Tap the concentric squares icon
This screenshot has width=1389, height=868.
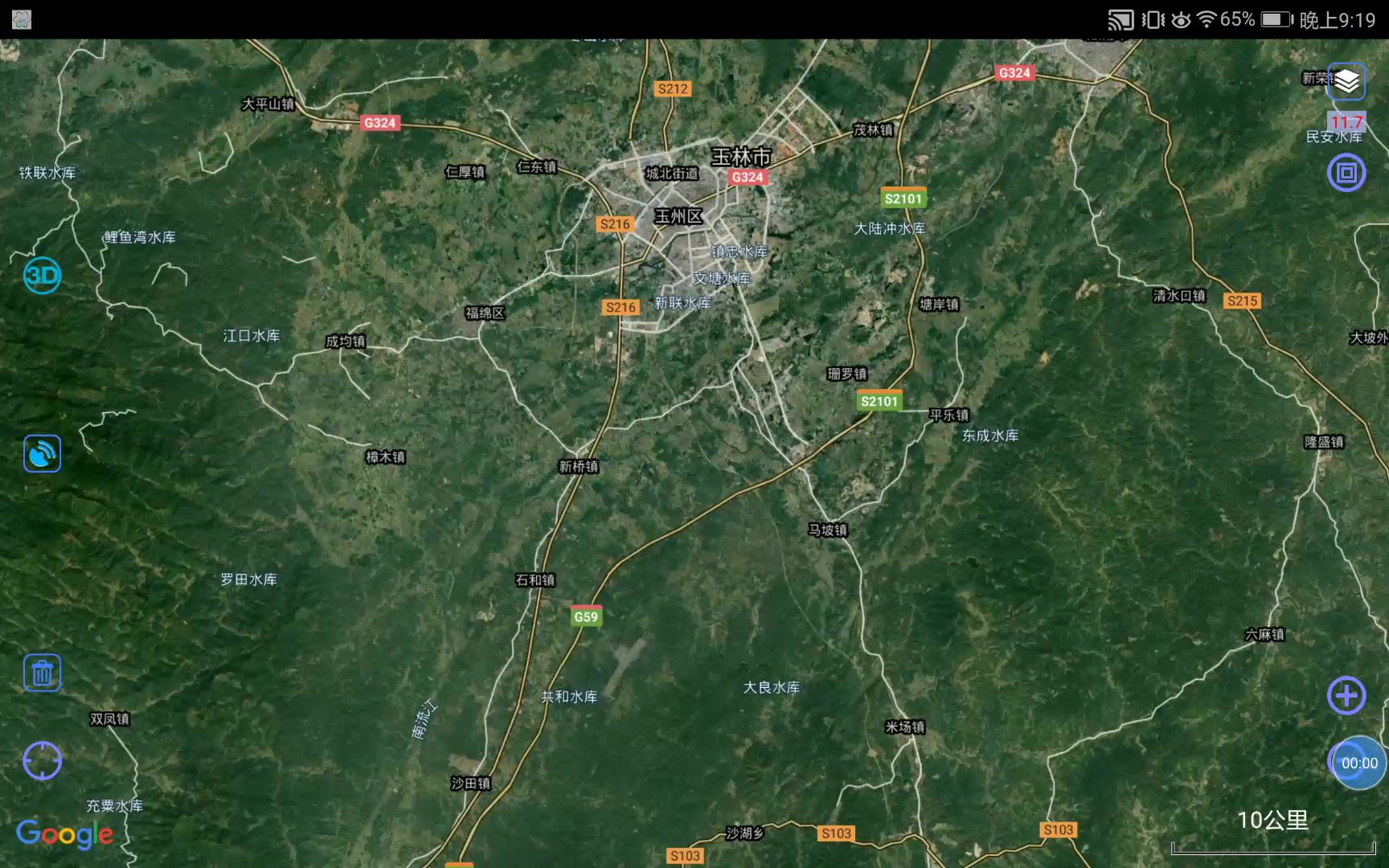(1346, 173)
